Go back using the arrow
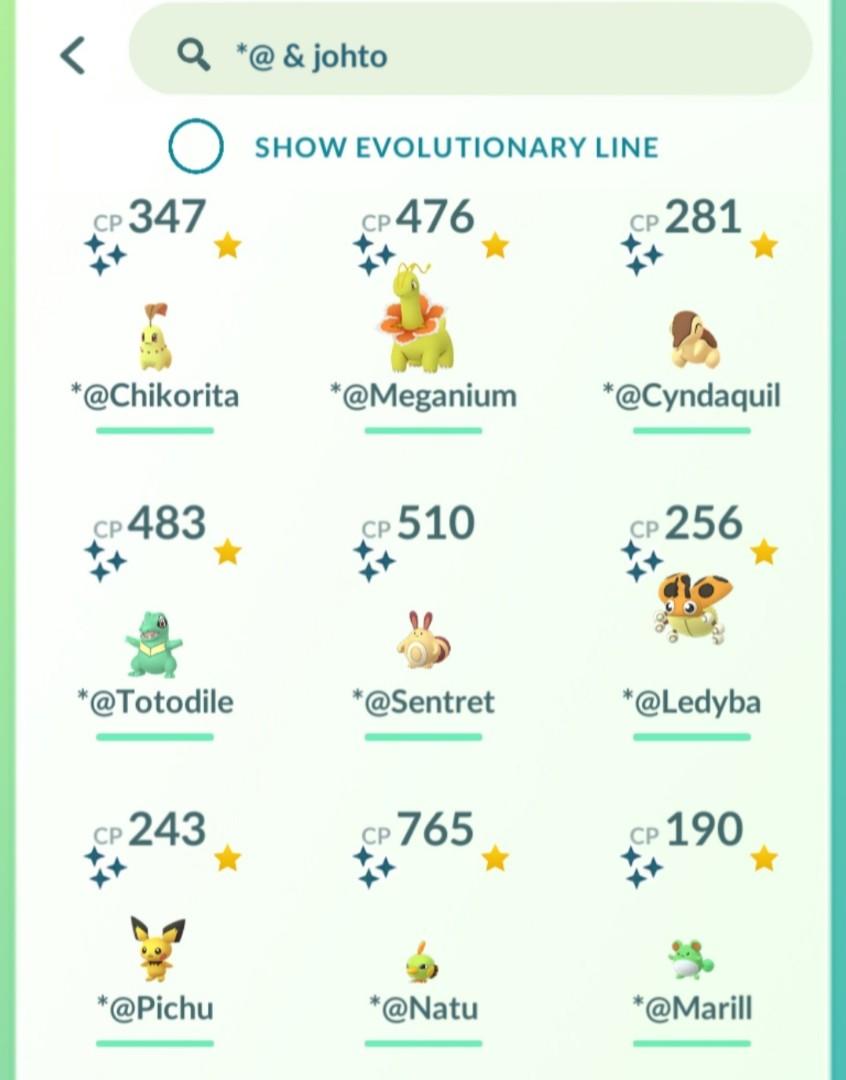The height and width of the screenshot is (1080, 846). (72, 56)
